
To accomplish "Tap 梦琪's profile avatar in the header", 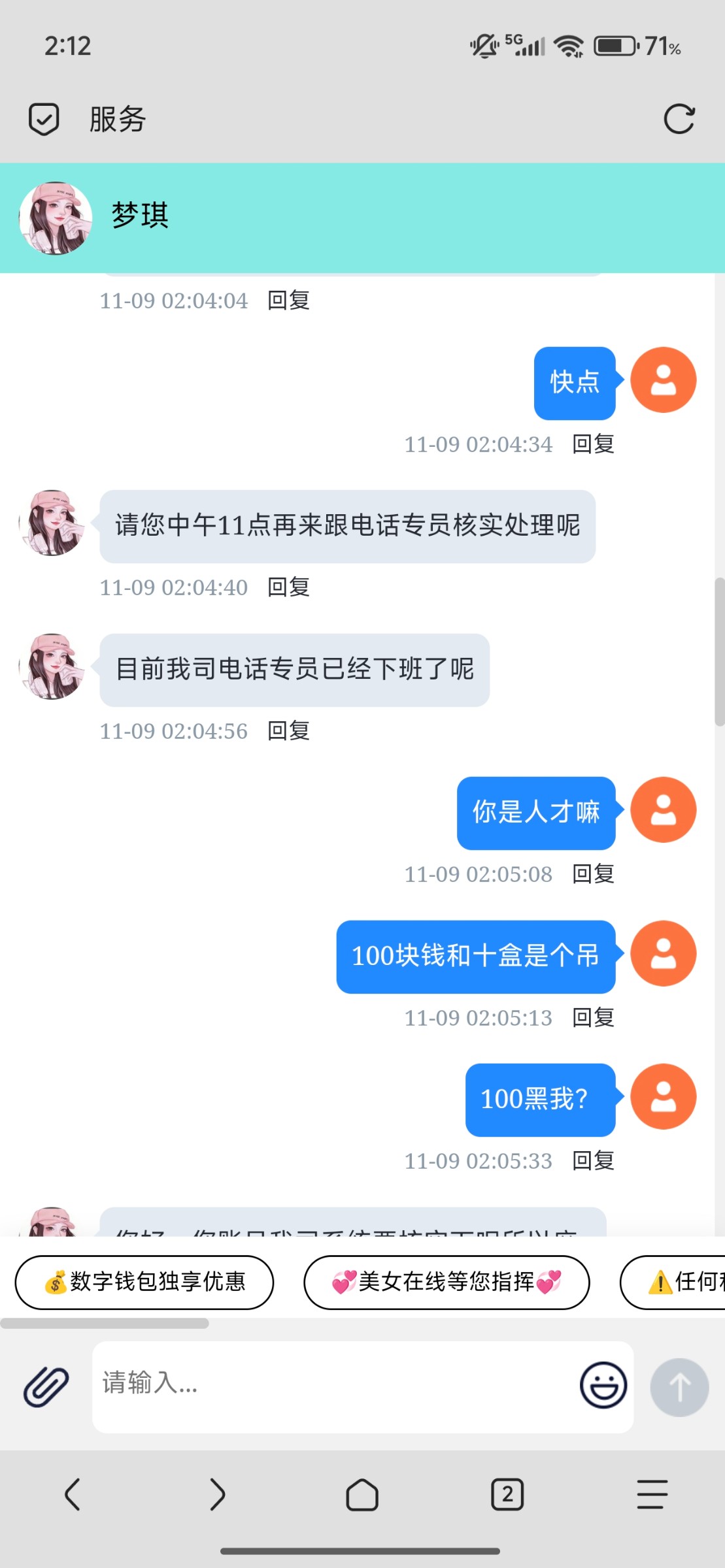I will click(55, 216).
